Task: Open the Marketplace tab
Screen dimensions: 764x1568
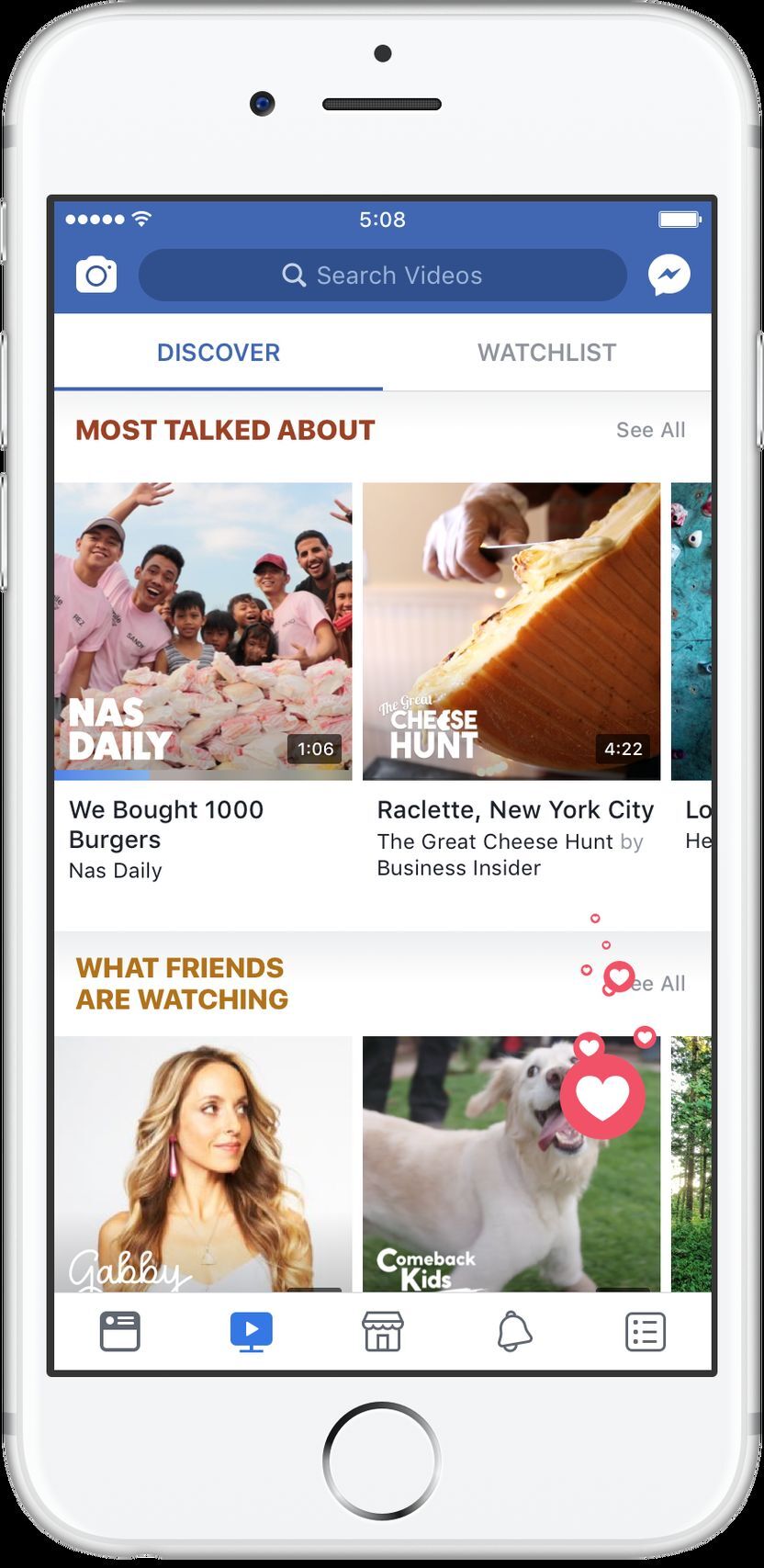Action: (x=382, y=1331)
